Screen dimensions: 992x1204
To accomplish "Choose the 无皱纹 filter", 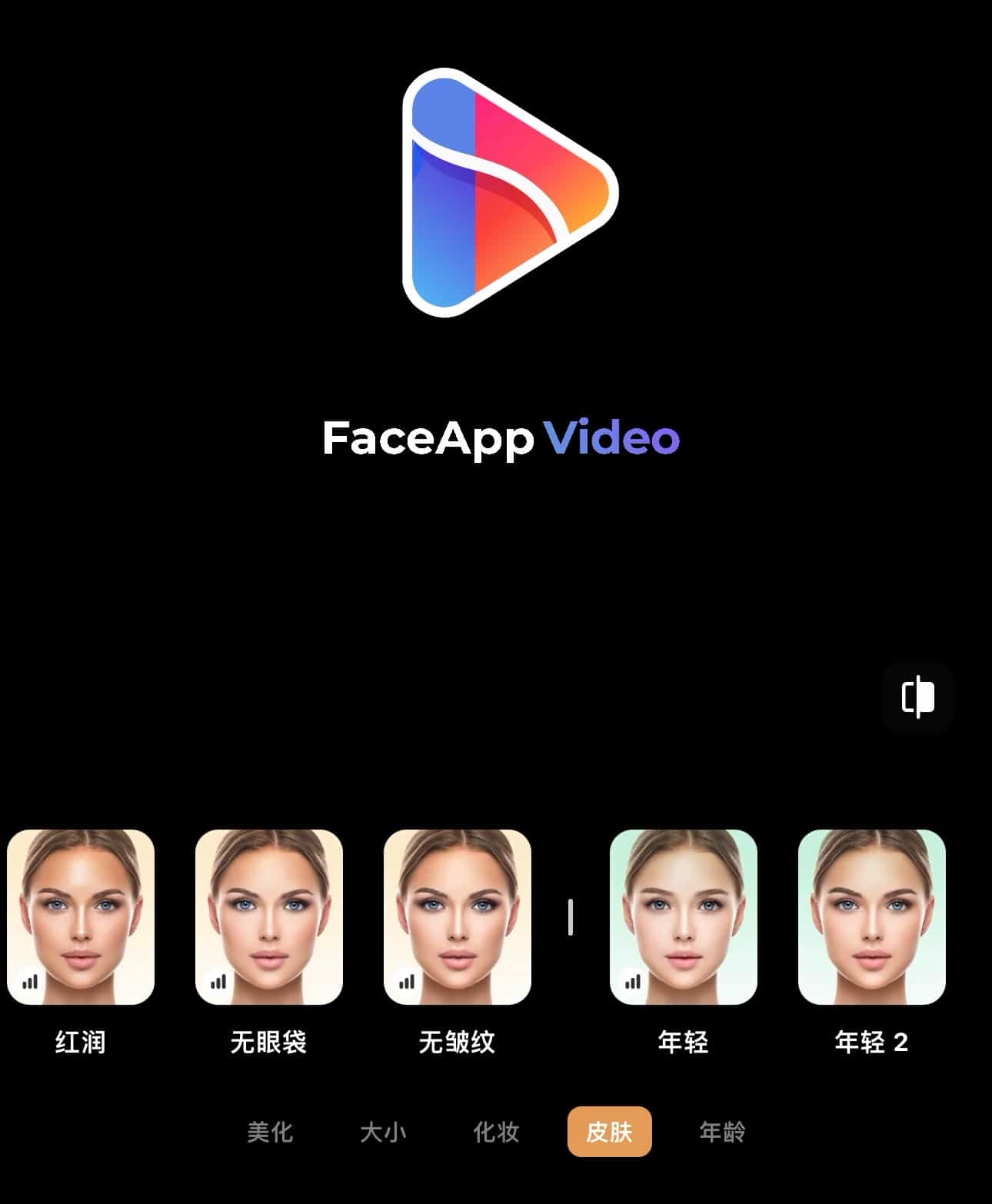I will [457, 916].
